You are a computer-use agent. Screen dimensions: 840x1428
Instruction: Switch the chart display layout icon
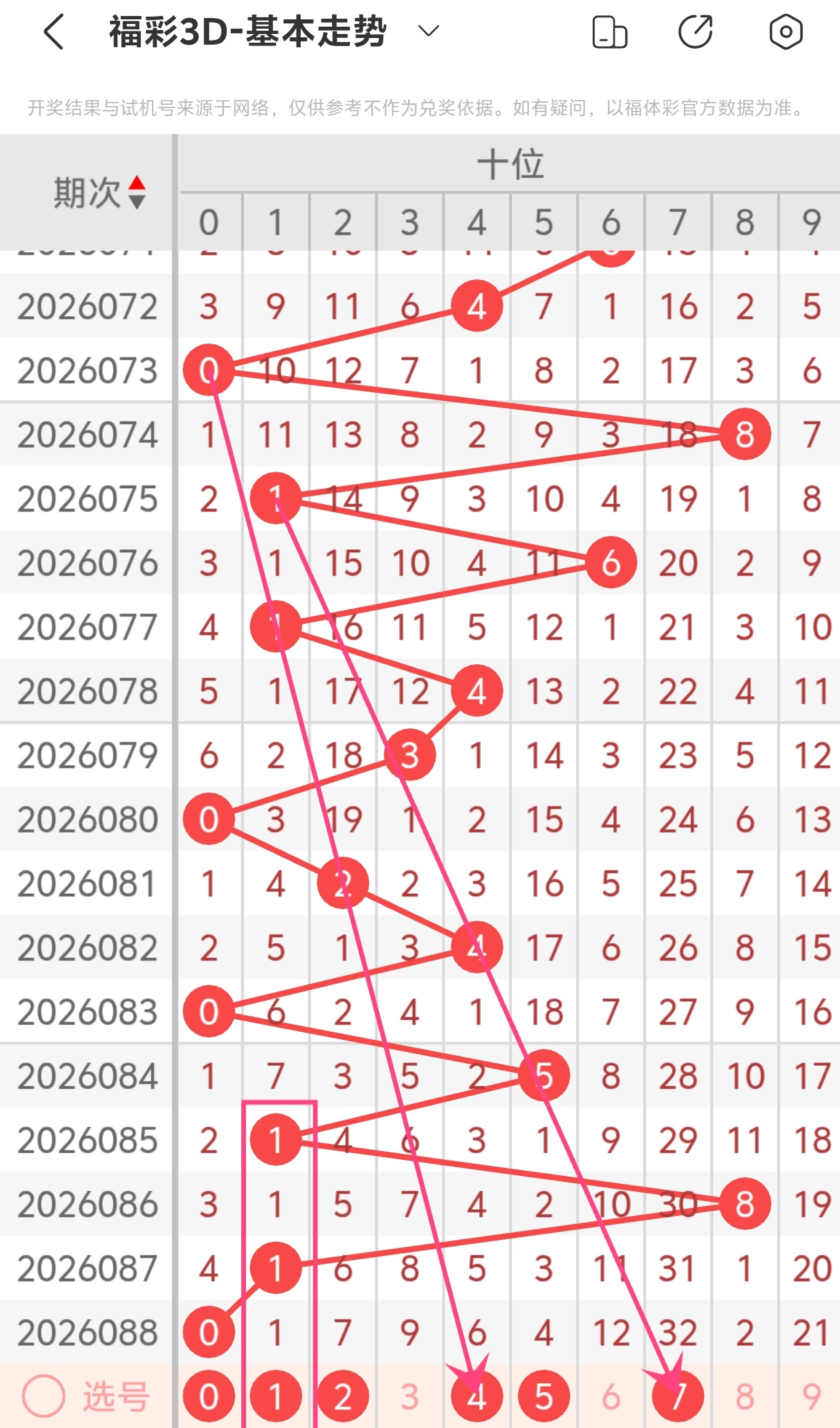pyautogui.click(x=609, y=32)
